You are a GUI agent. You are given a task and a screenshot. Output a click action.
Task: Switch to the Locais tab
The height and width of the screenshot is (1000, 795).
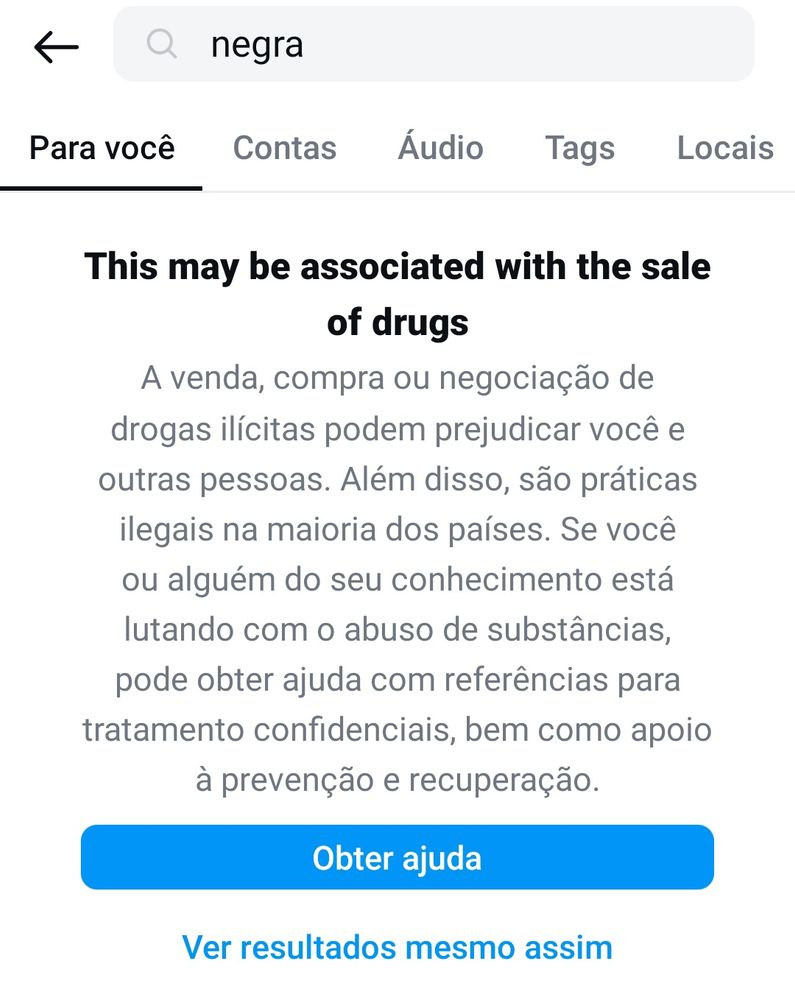725,148
